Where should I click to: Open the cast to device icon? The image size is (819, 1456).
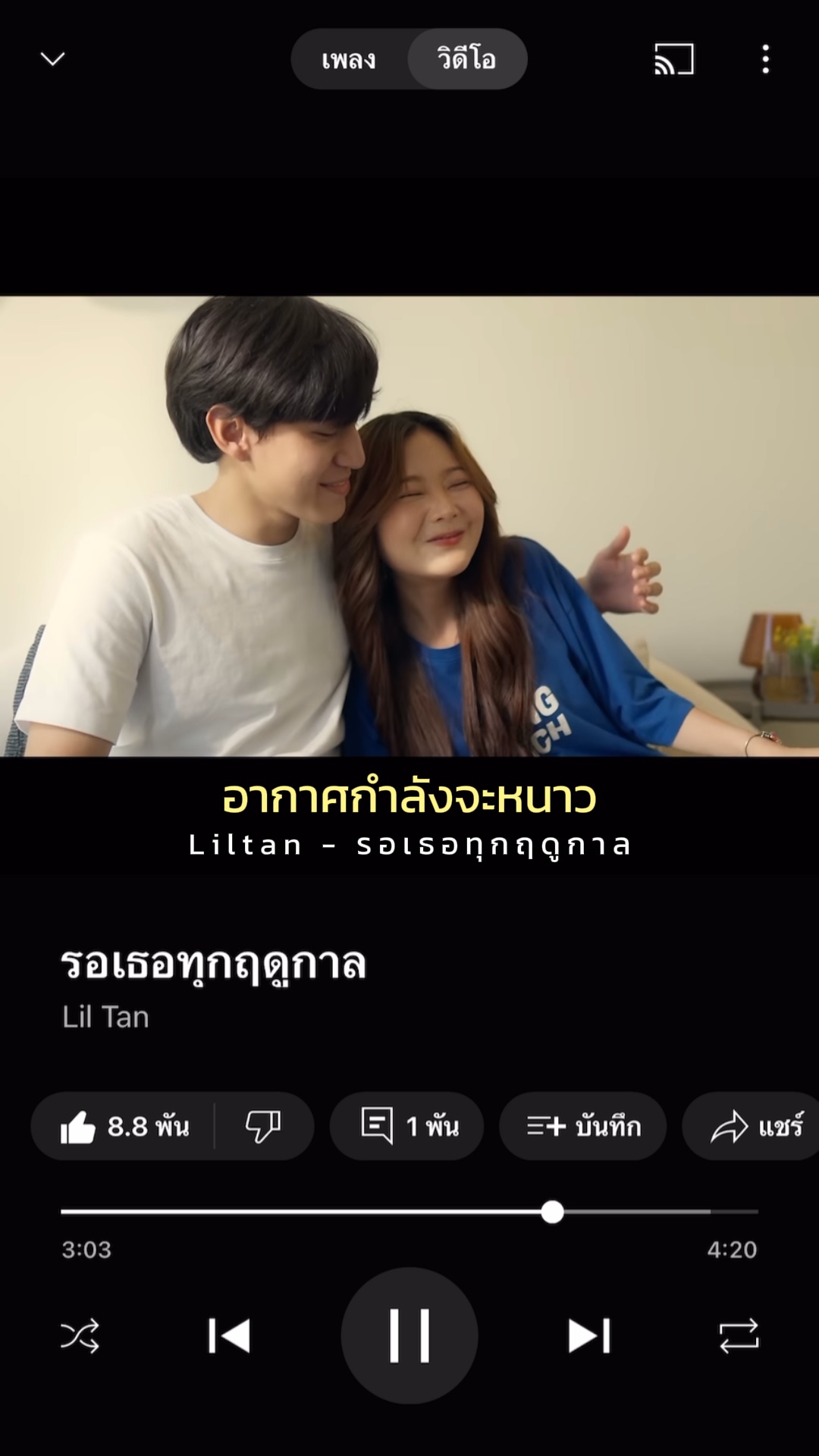click(674, 59)
